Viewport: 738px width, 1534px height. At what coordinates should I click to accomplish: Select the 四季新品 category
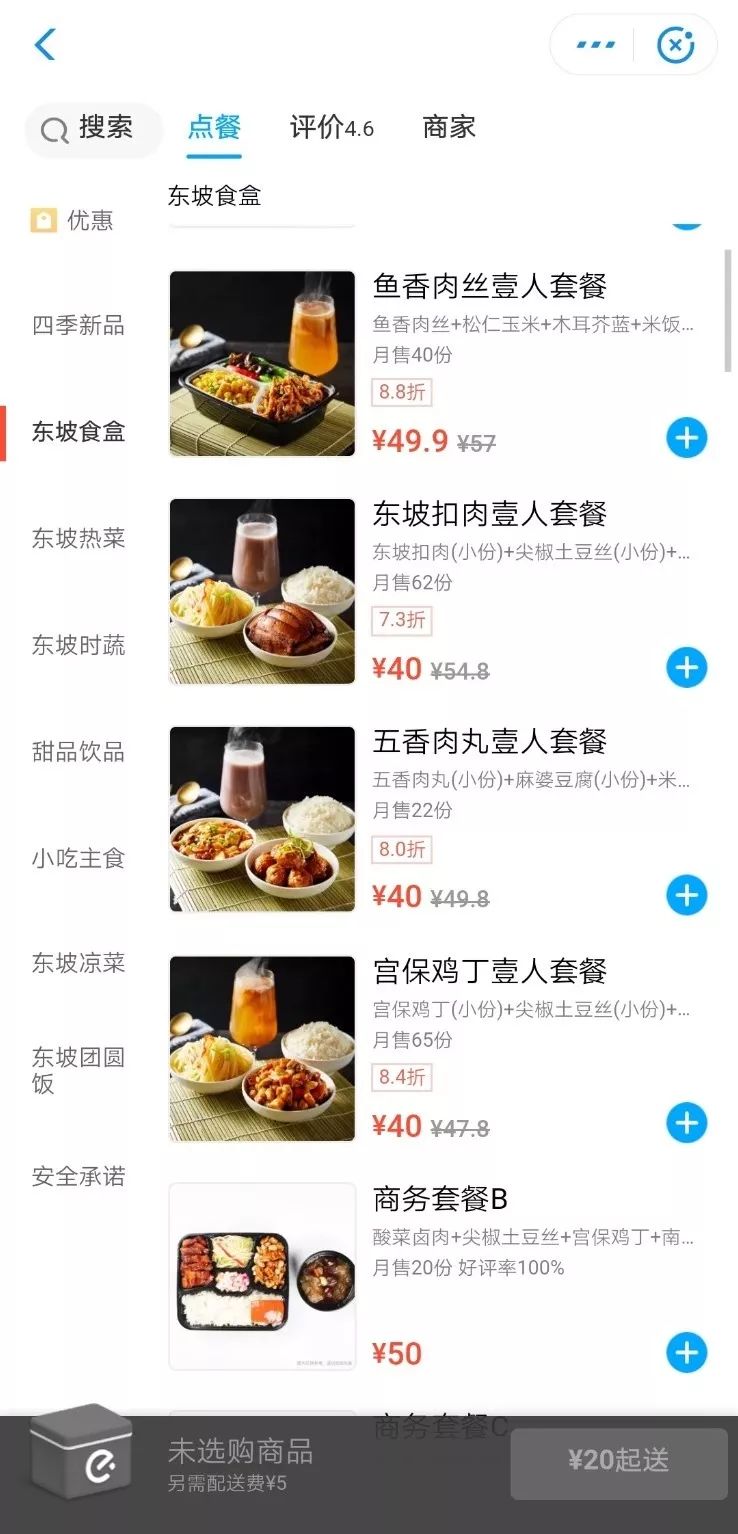click(x=78, y=326)
